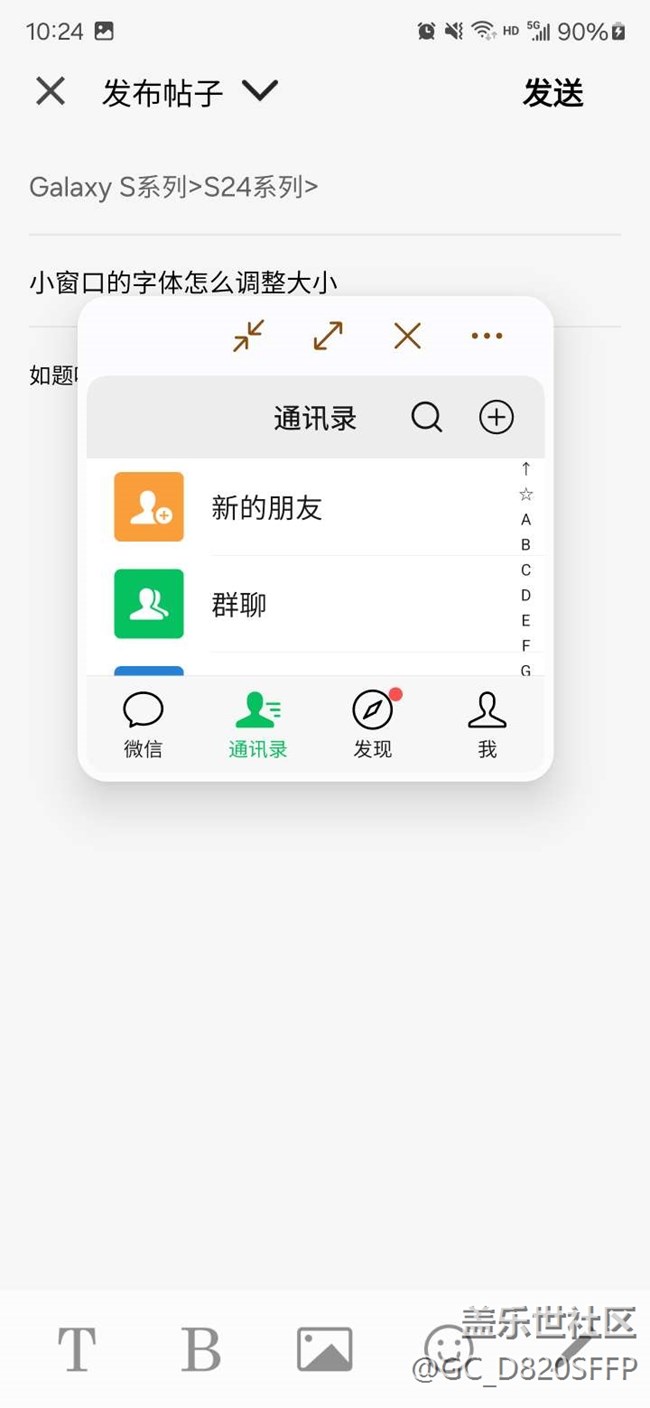Edit the post title field
This screenshot has height=1408, width=650.
click(324, 283)
